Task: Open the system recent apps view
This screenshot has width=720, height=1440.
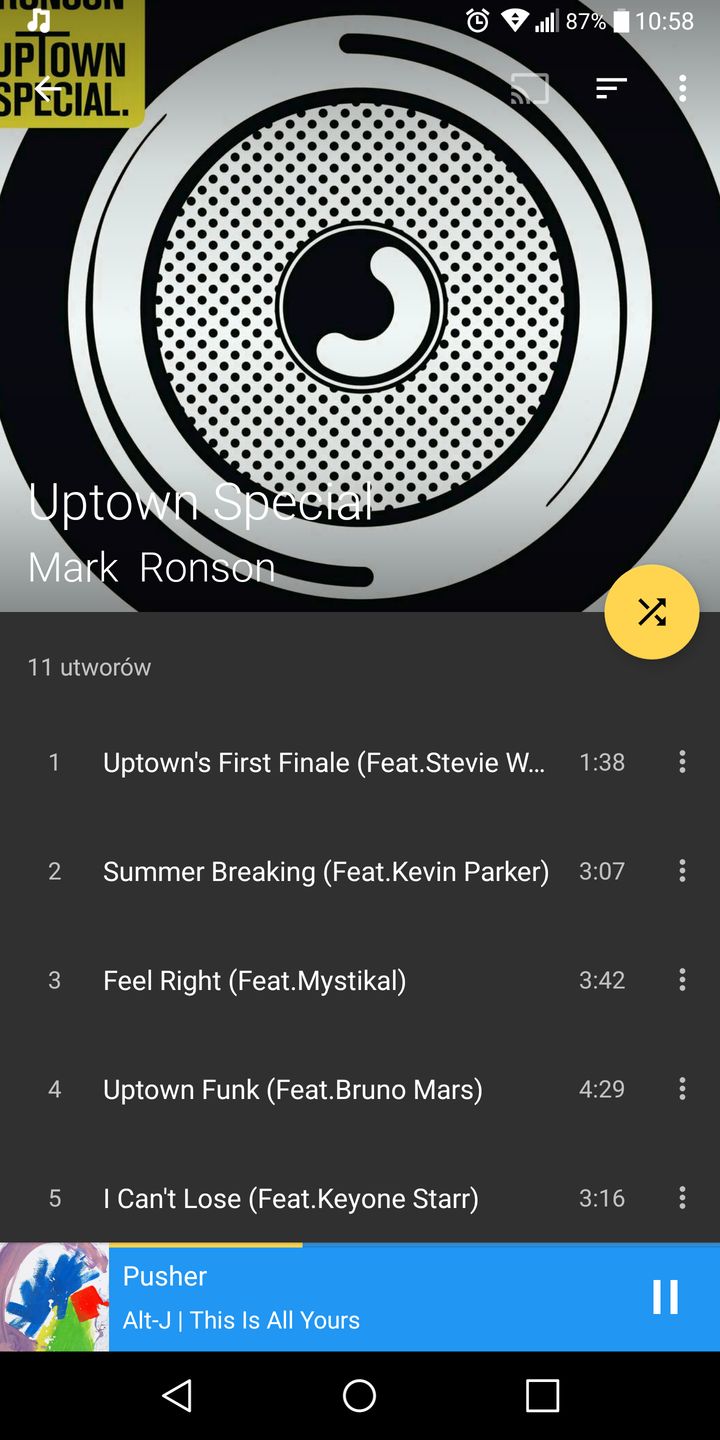Action: [542, 1395]
